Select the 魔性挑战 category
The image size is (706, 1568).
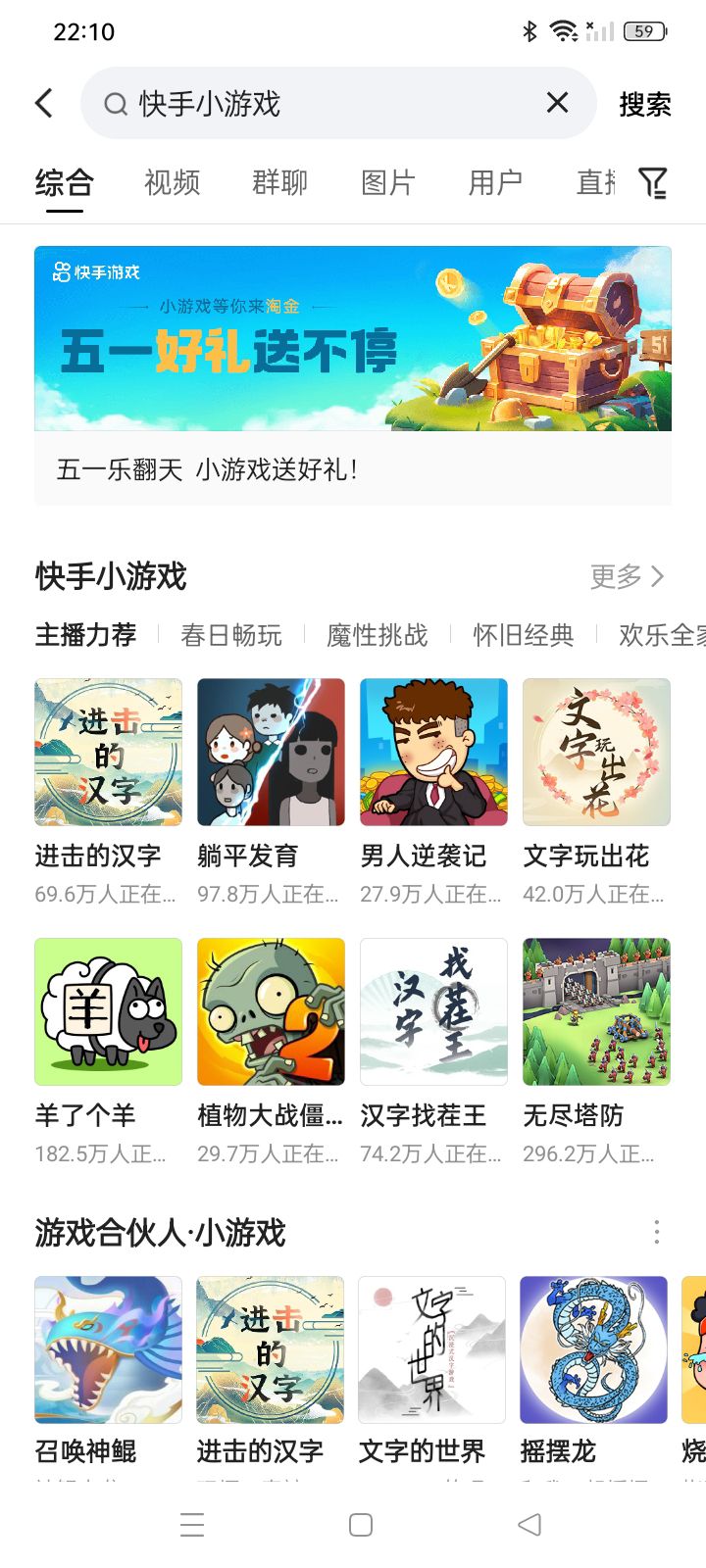[378, 635]
